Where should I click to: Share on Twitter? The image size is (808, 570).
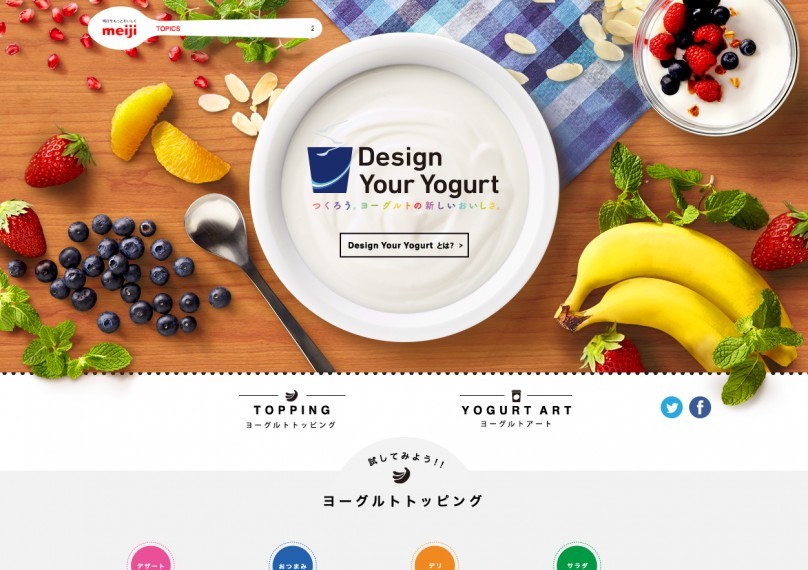(x=671, y=407)
